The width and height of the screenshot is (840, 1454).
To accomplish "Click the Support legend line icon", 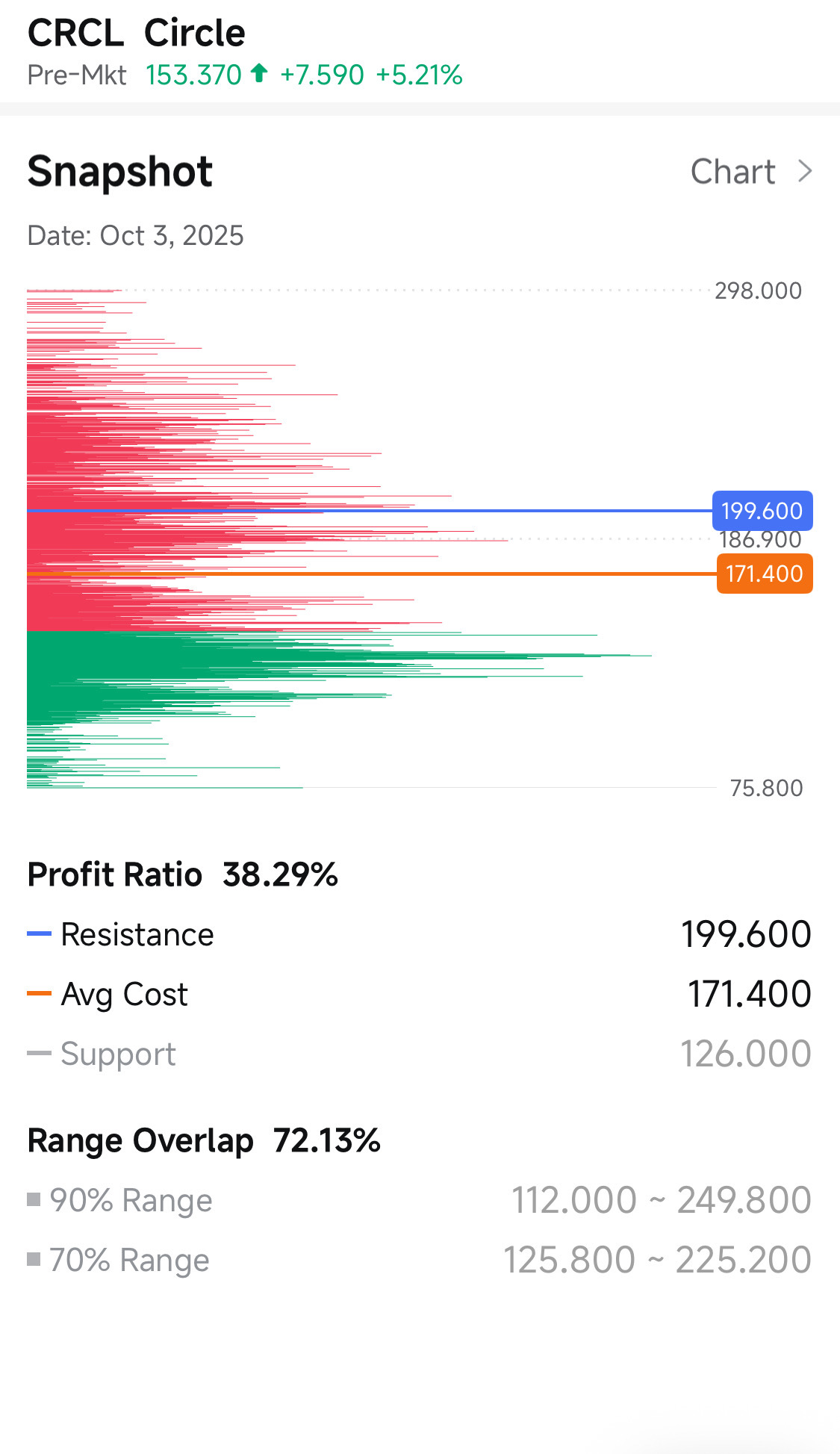I will pyautogui.click(x=38, y=1053).
